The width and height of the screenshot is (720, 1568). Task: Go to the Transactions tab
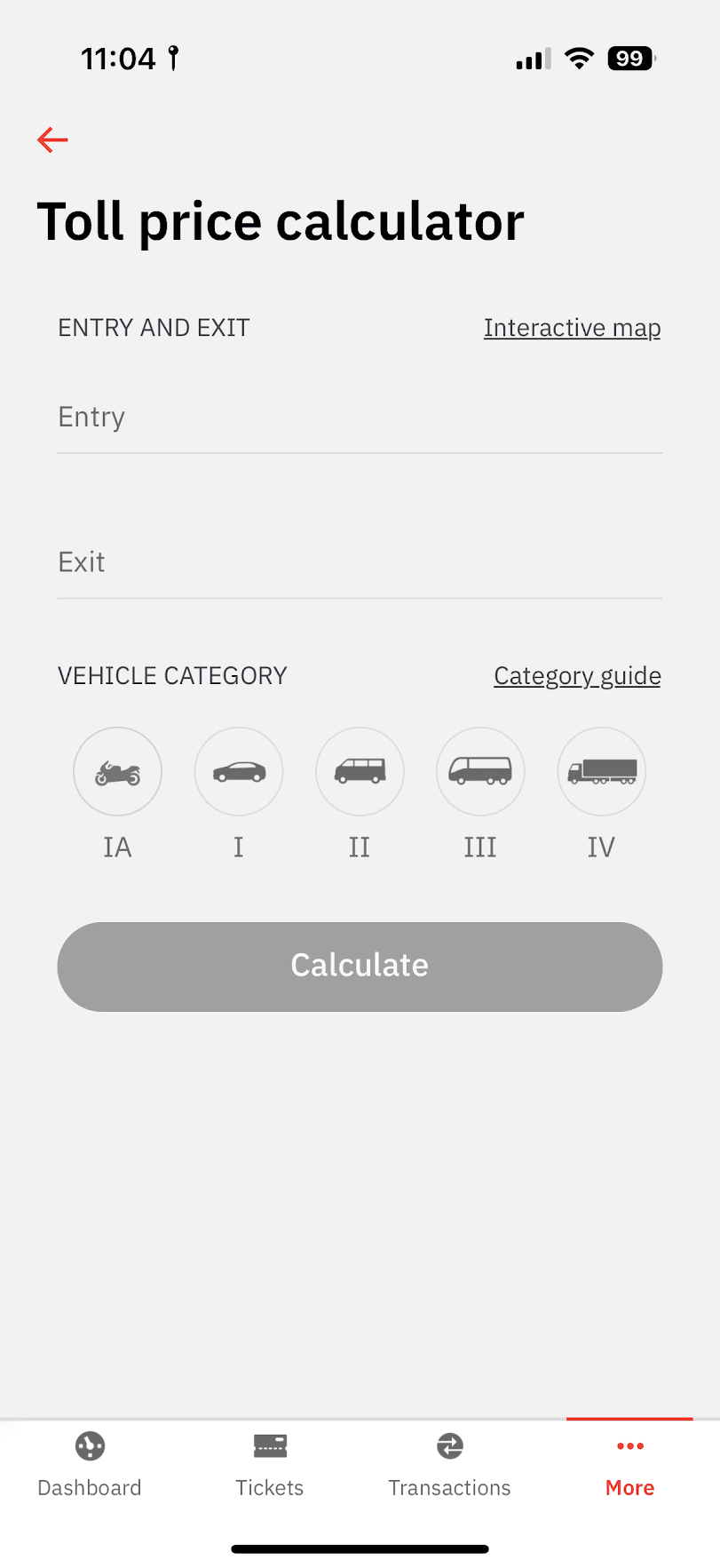click(449, 1465)
